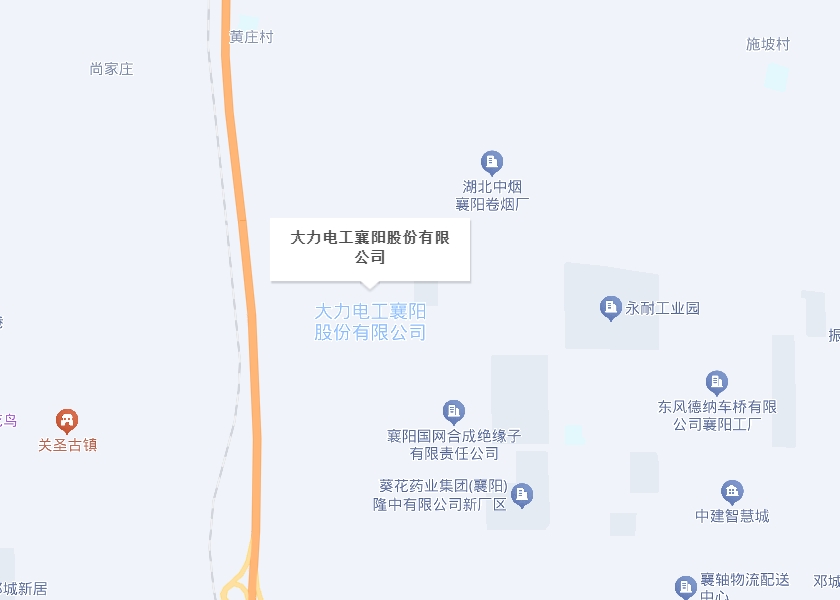Tap the 关圣古镇 attraction marker
Viewport: 840px width, 600px height.
point(67,420)
